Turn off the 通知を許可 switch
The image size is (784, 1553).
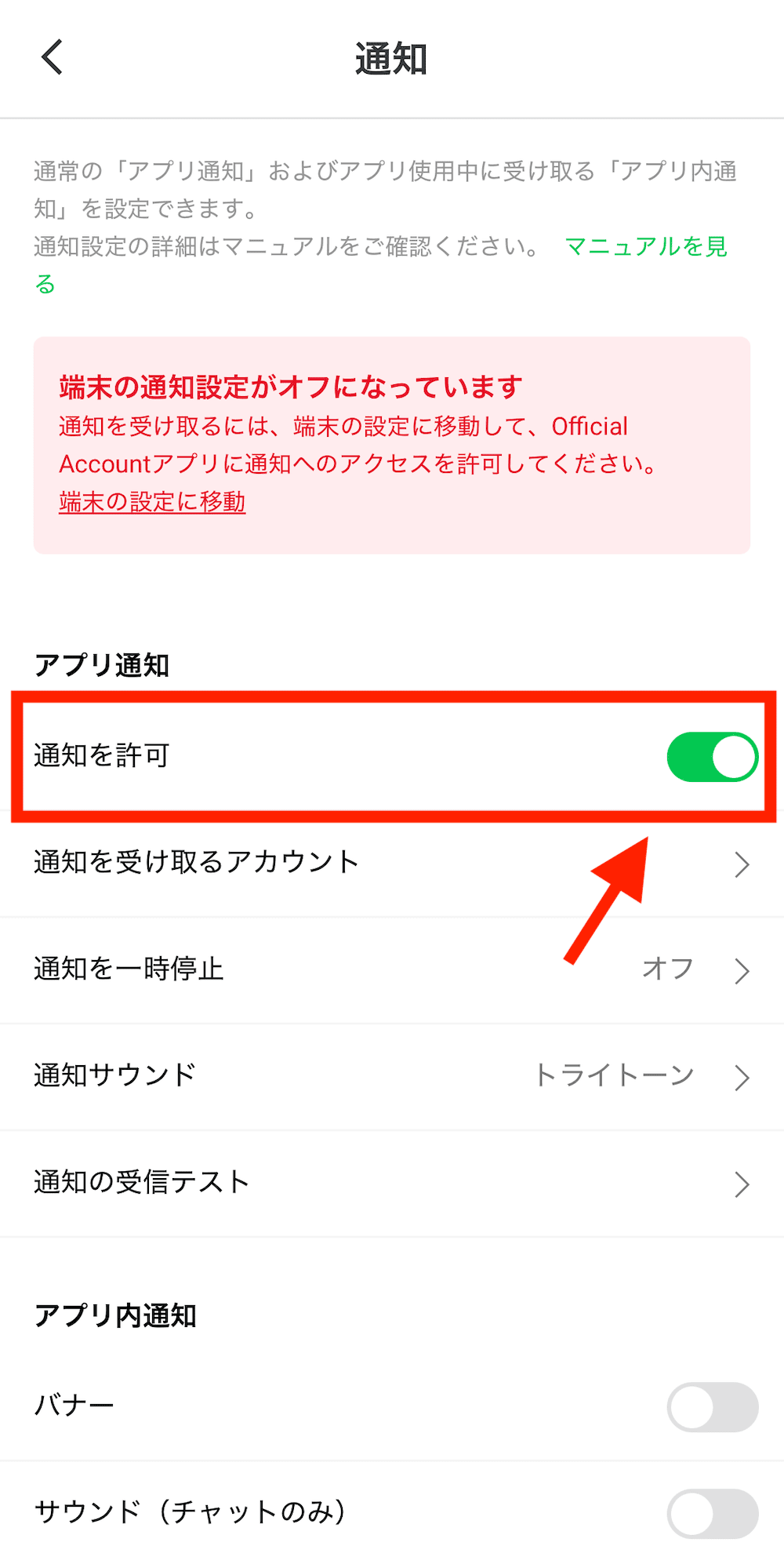[712, 757]
